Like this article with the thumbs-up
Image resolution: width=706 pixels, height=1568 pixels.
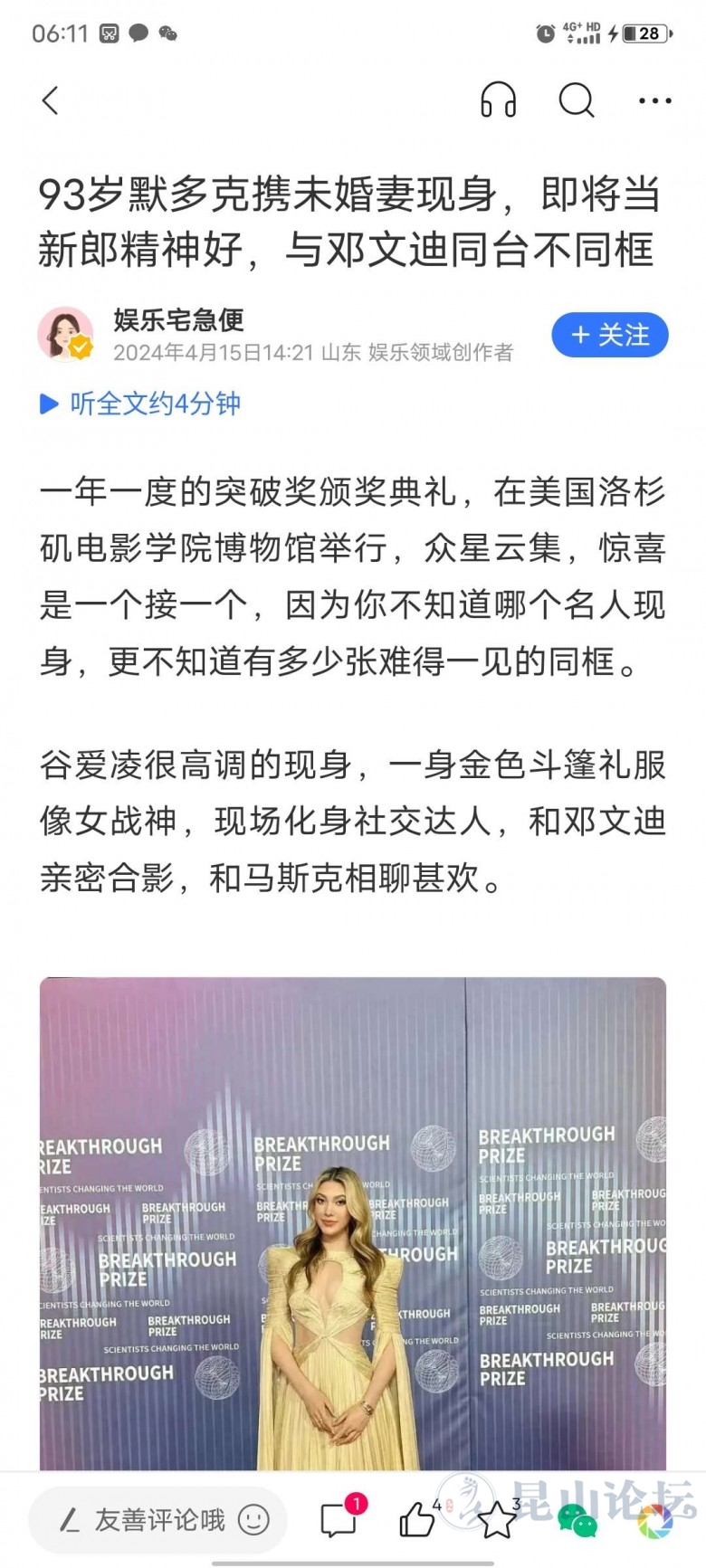pyautogui.click(x=416, y=1520)
